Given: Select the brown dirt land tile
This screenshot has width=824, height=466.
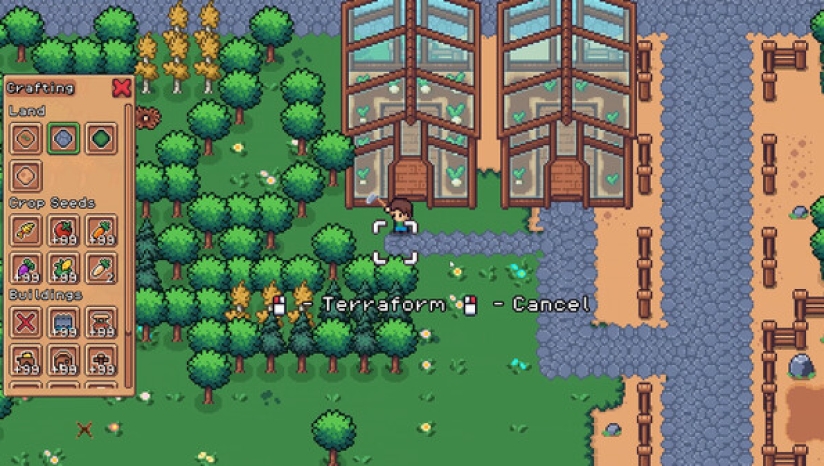Looking at the screenshot, I should pos(25,138).
